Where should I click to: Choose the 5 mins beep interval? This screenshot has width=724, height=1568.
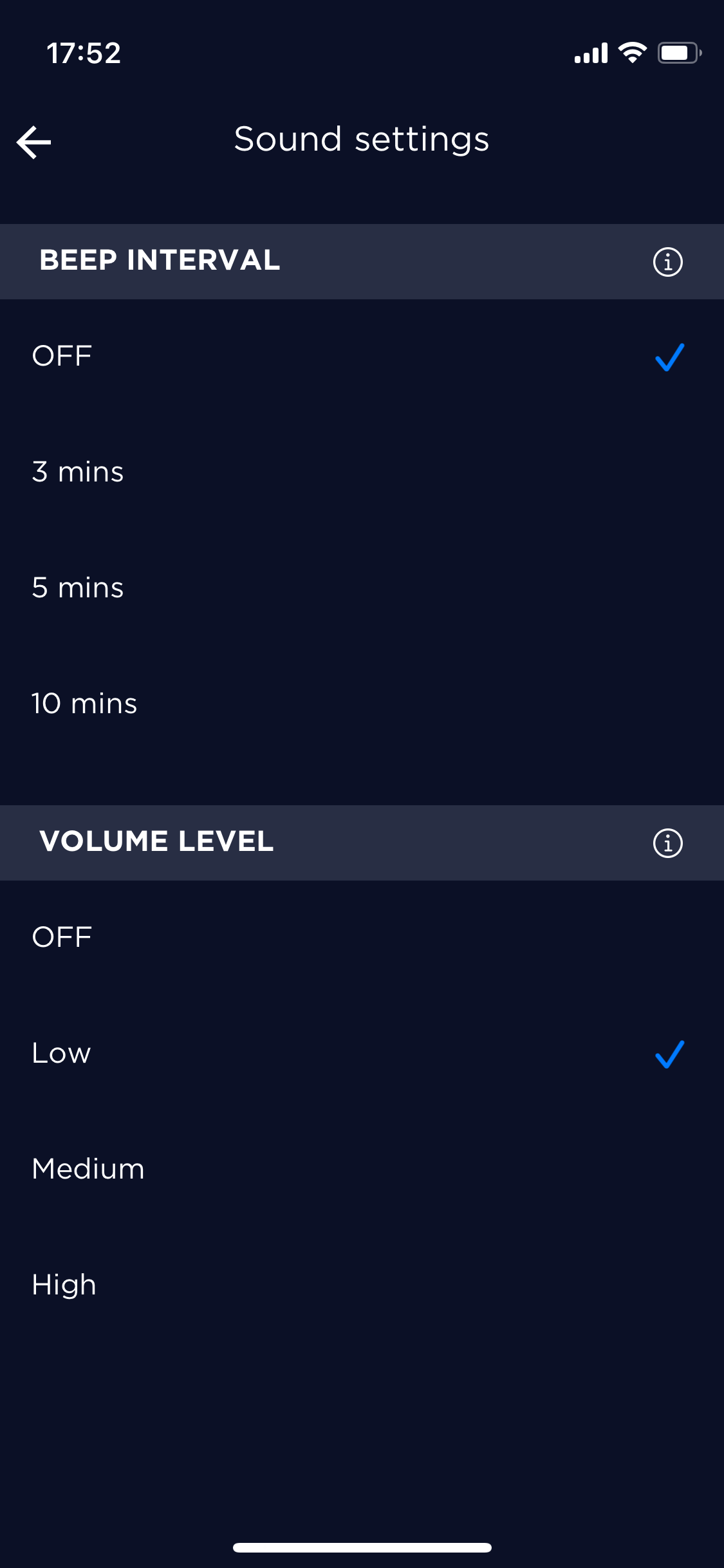[x=362, y=588]
